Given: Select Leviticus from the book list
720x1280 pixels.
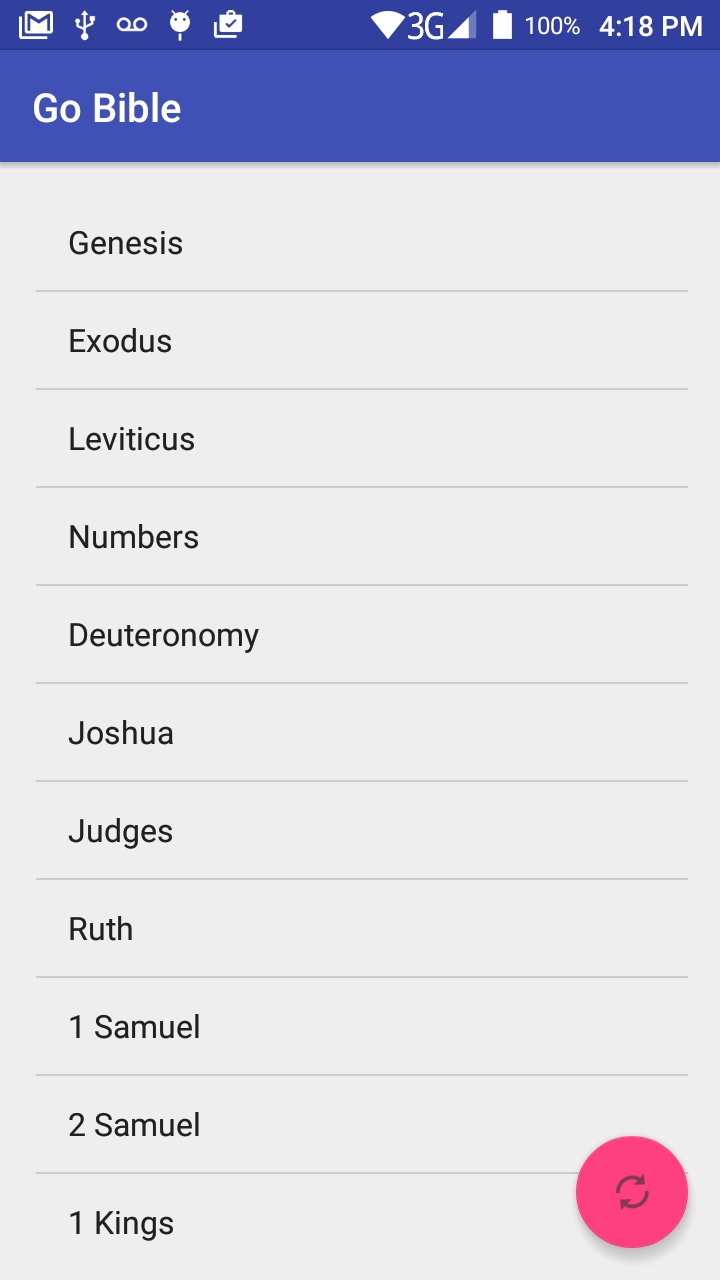Looking at the screenshot, I should pos(131,438).
